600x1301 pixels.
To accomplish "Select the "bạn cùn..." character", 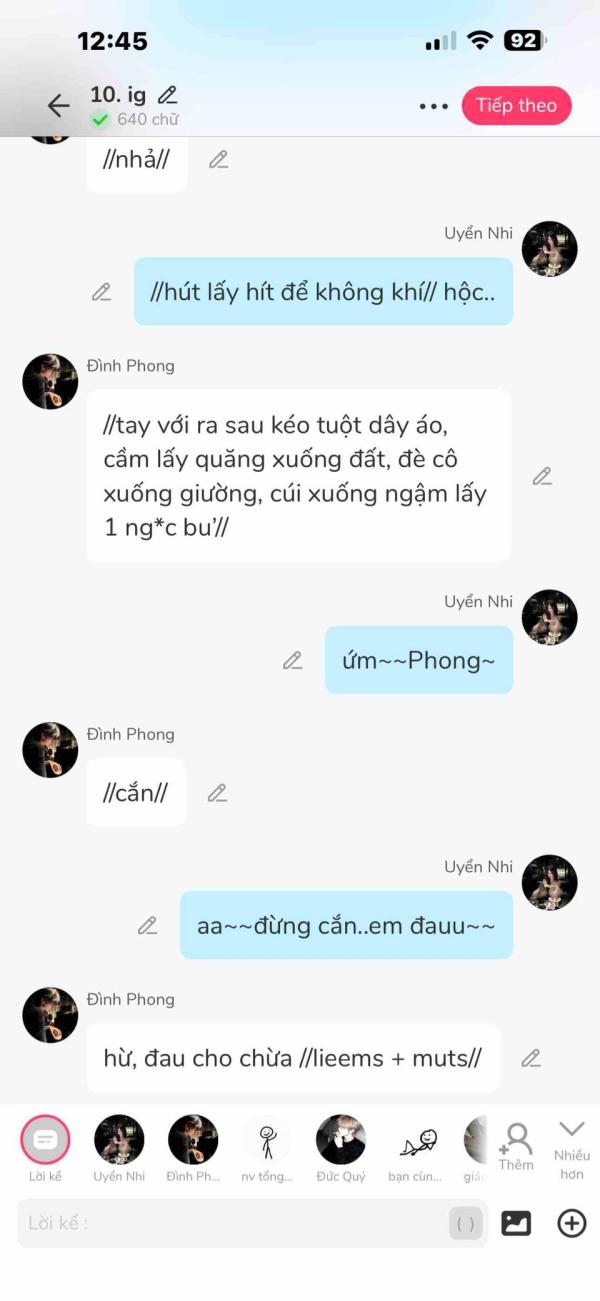I will click(415, 1142).
